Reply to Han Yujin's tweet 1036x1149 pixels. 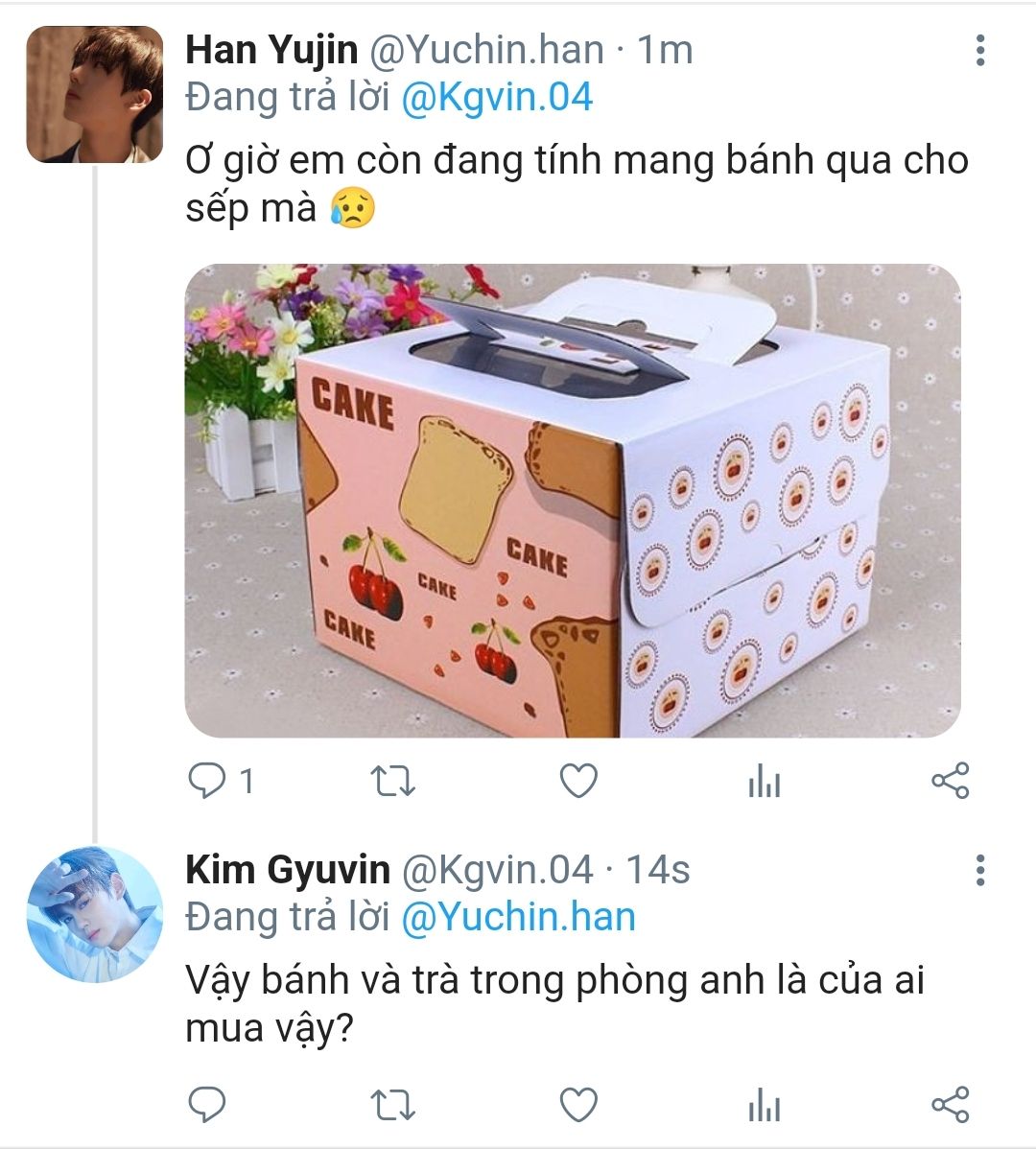[207, 782]
